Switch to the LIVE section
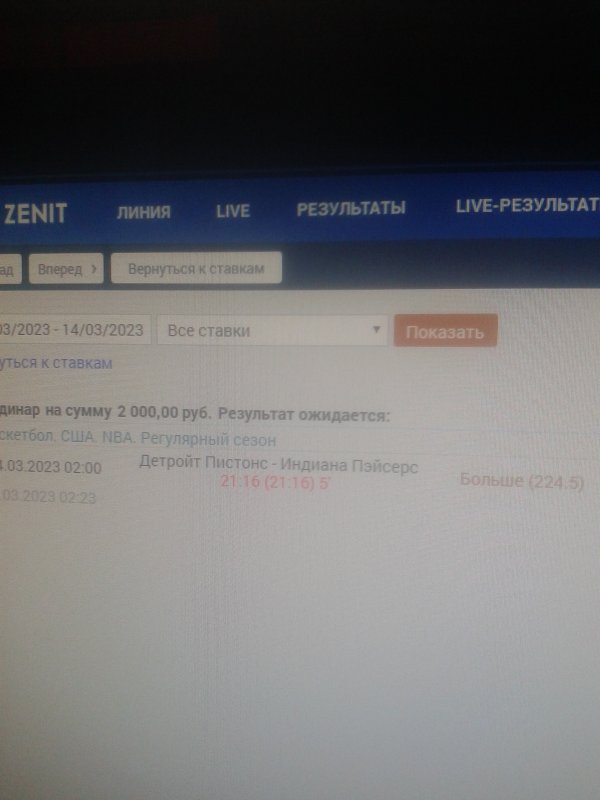600x800 pixels. pos(233,211)
